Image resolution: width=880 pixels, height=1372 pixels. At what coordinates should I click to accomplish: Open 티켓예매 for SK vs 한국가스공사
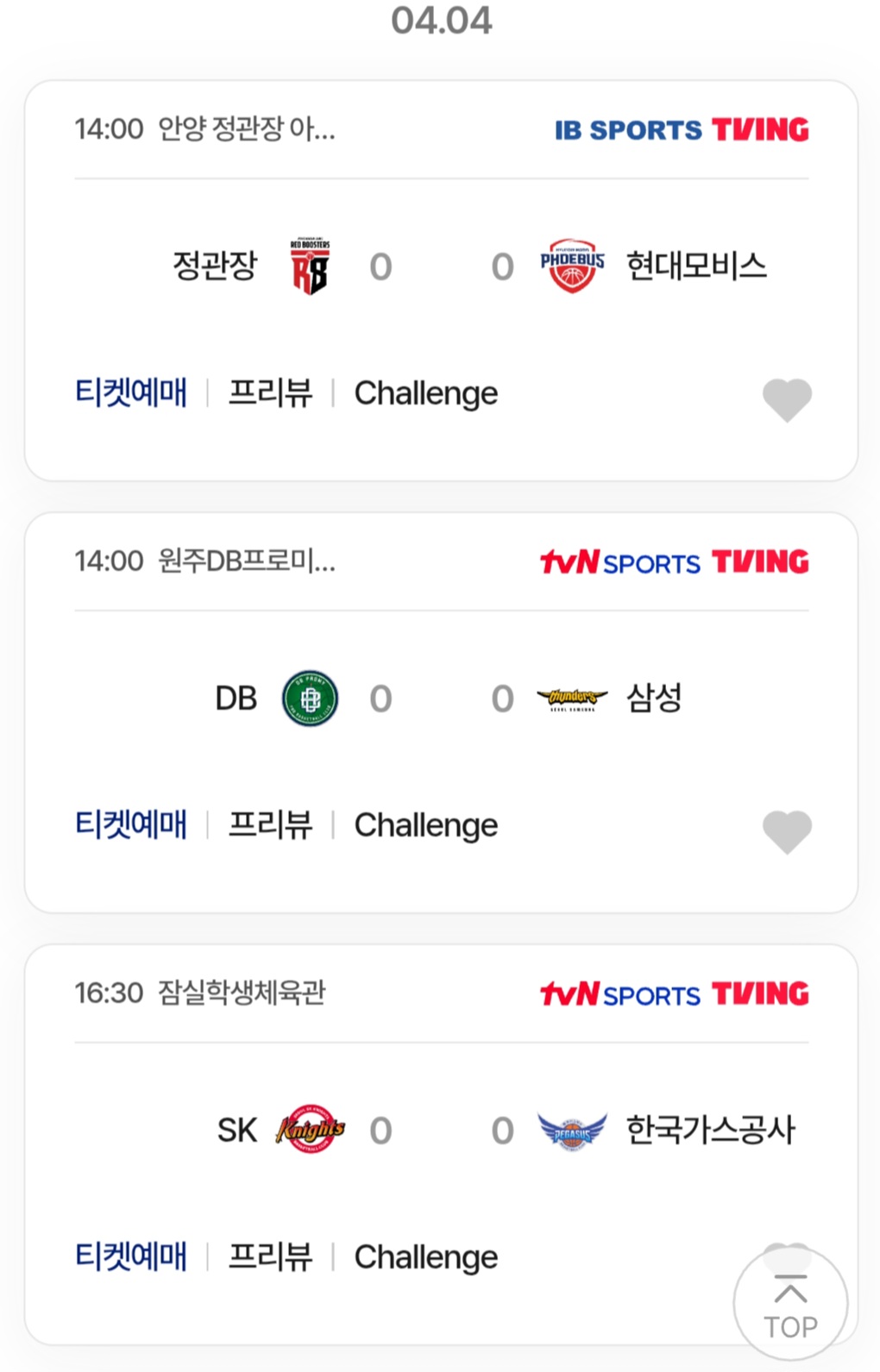pos(131,1257)
